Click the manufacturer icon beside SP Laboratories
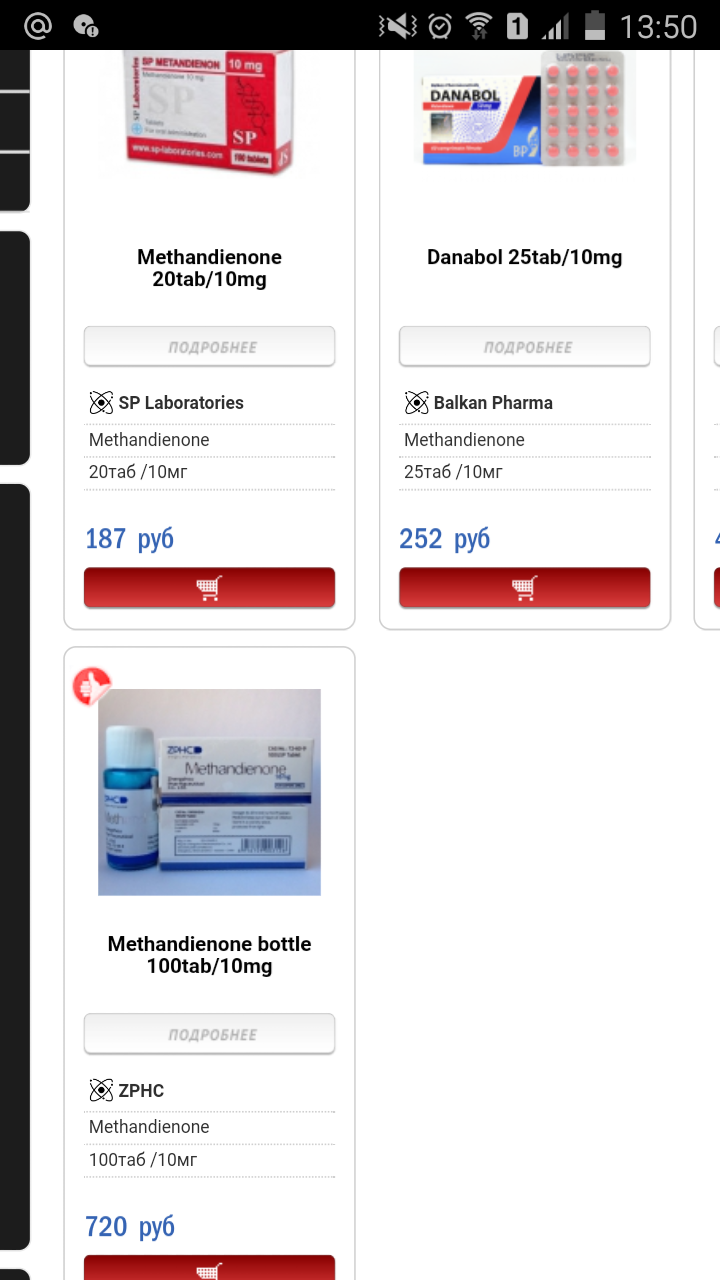720x1280 pixels. 101,402
